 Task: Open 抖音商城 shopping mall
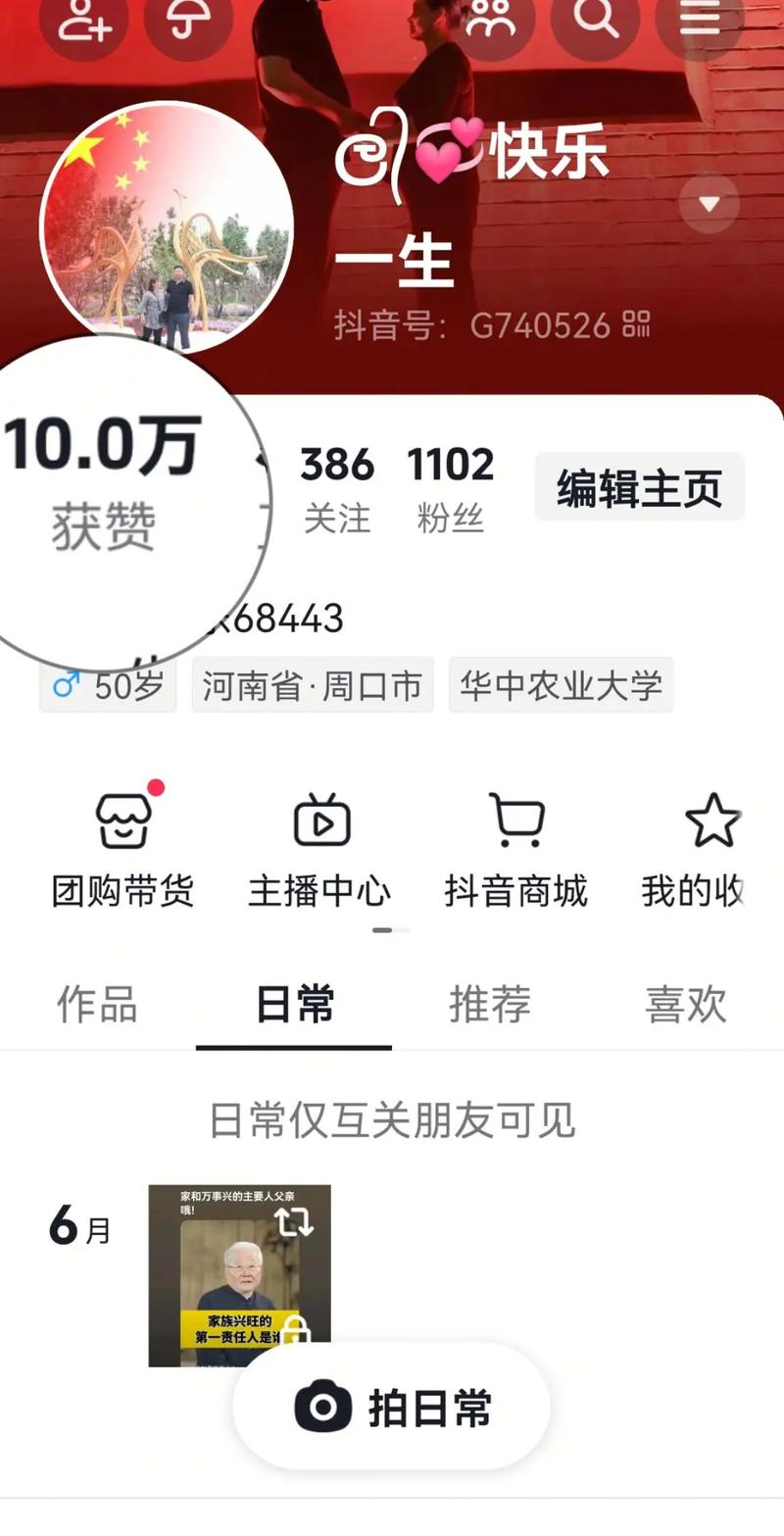coord(515,849)
